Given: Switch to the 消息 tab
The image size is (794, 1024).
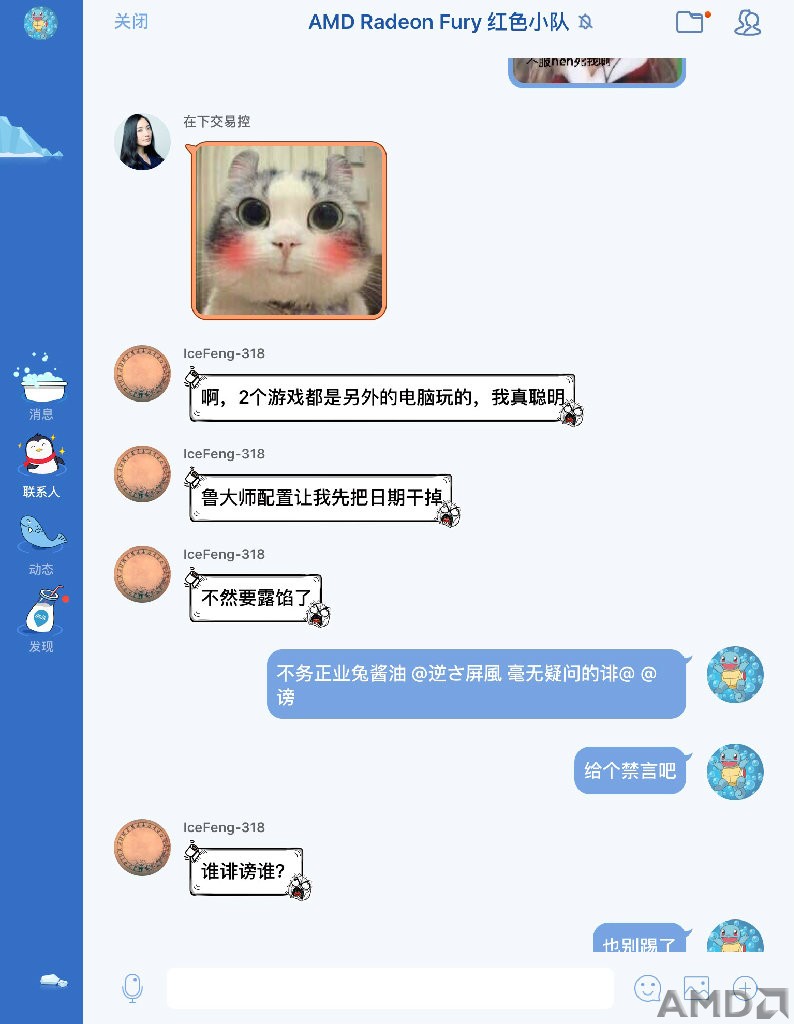Looking at the screenshot, I should click(x=41, y=386).
